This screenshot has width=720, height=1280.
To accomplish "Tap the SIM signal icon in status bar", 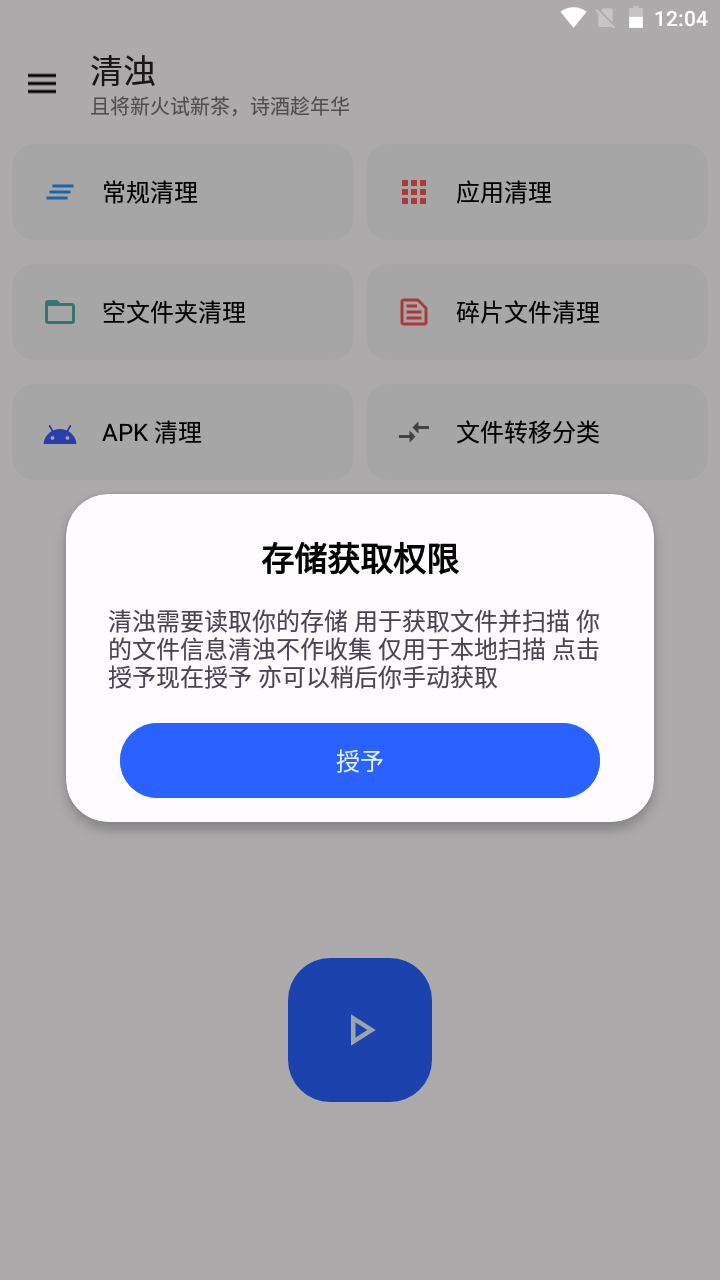I will point(605,16).
